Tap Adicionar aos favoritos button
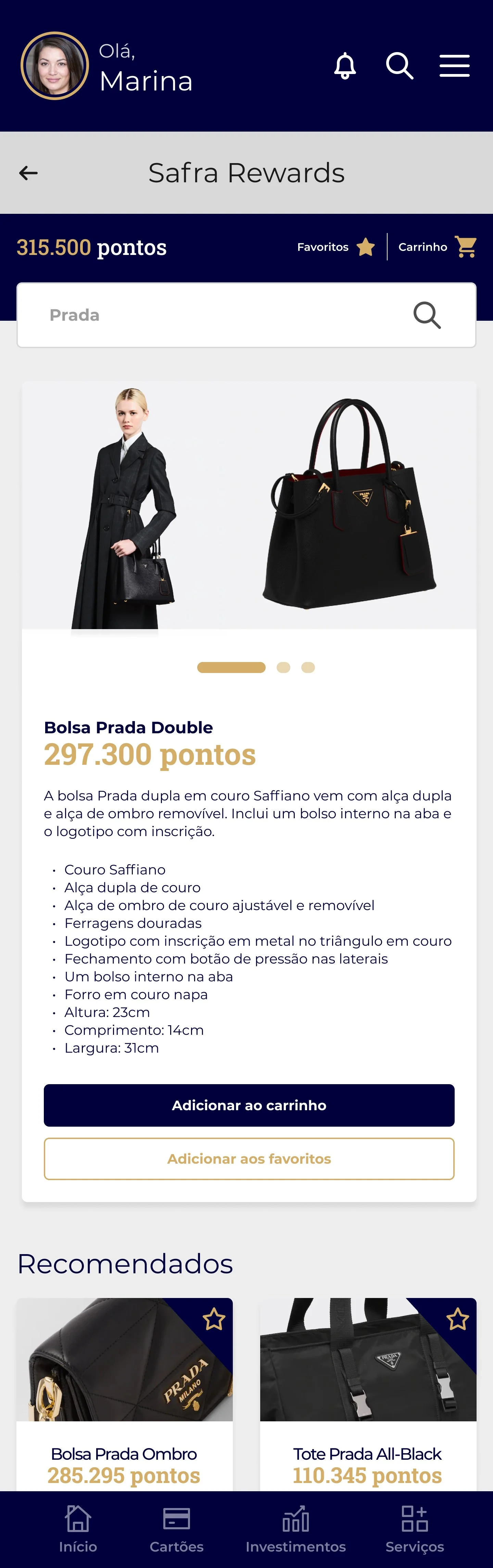 point(249,1158)
